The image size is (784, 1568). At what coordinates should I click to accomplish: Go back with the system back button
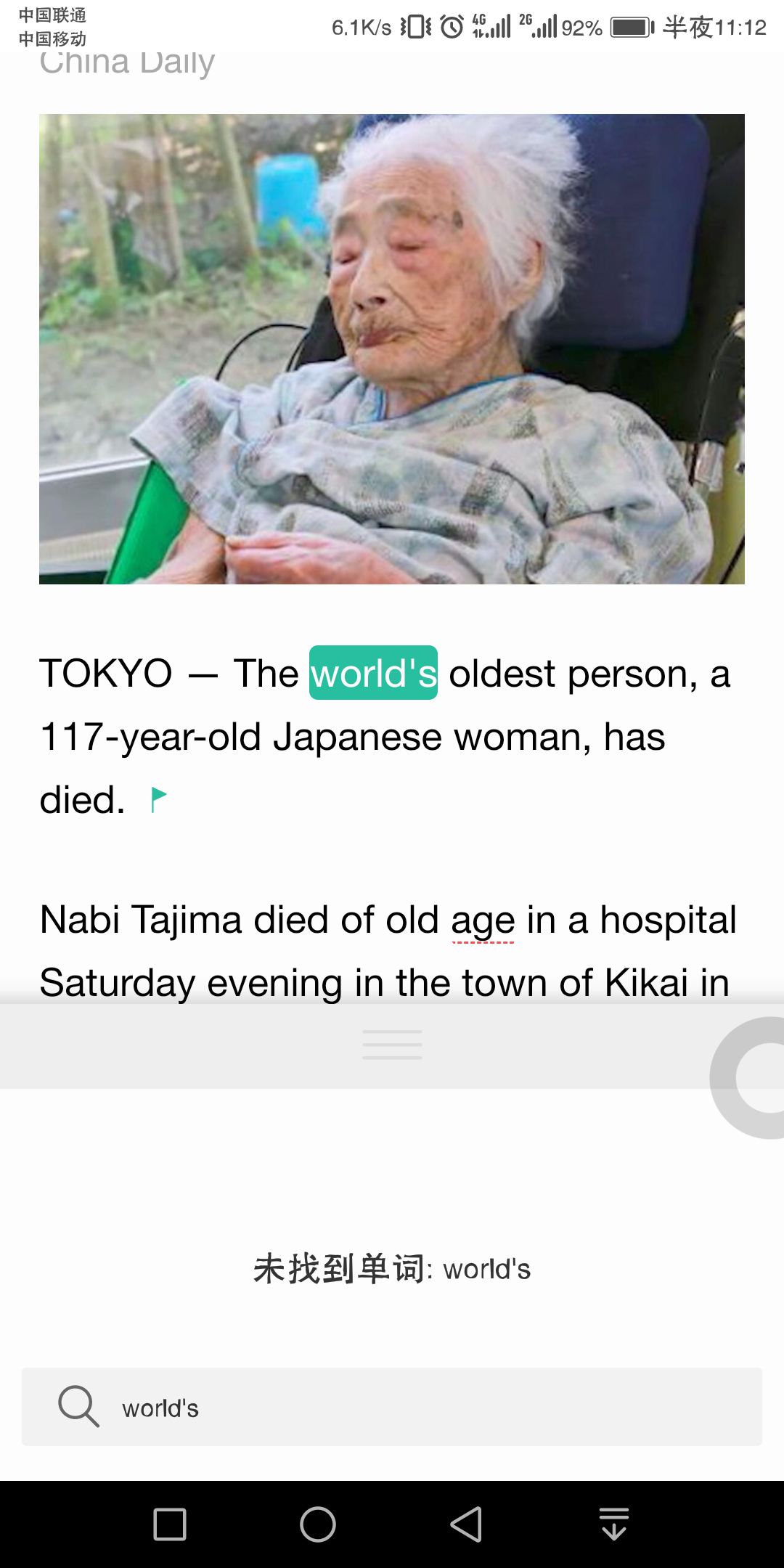[466, 1524]
